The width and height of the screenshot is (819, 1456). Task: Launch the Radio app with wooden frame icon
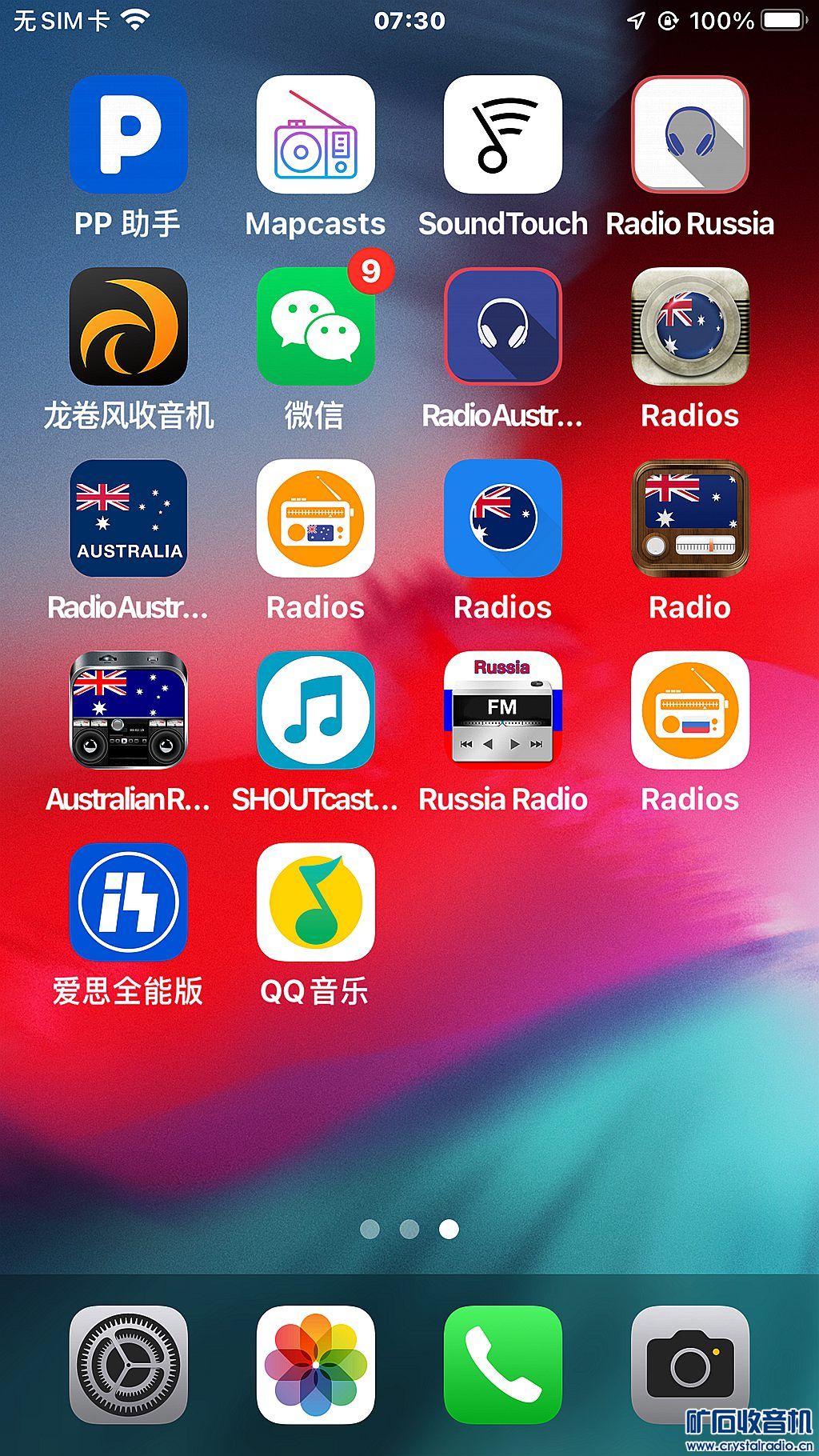tap(689, 518)
